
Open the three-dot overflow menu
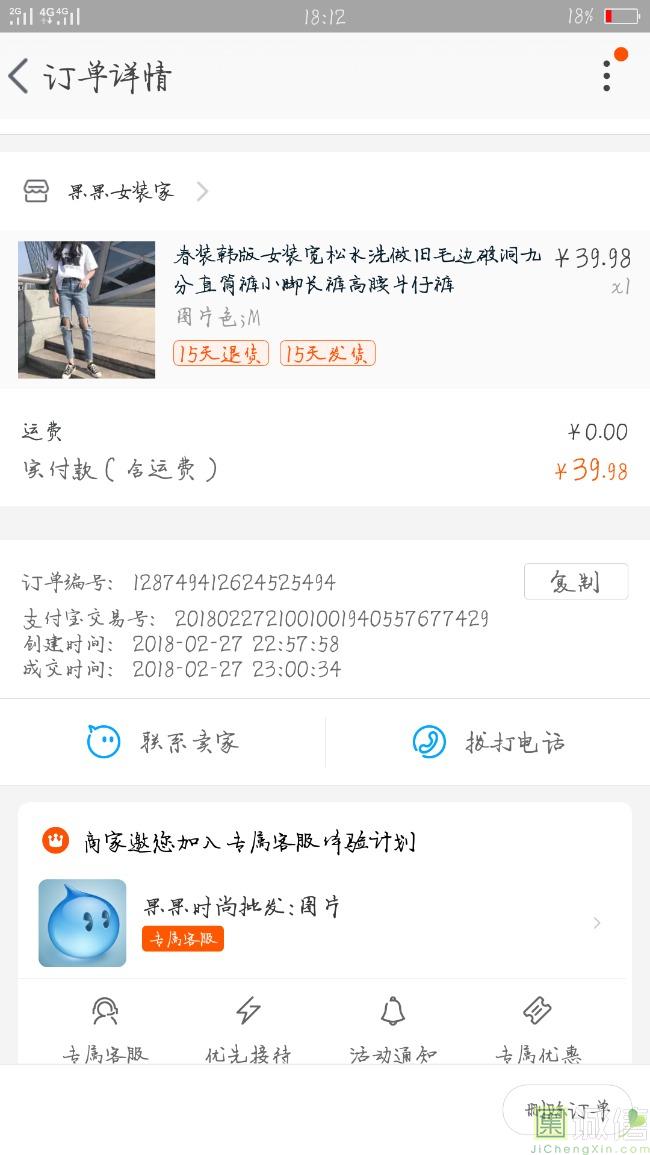click(x=607, y=76)
